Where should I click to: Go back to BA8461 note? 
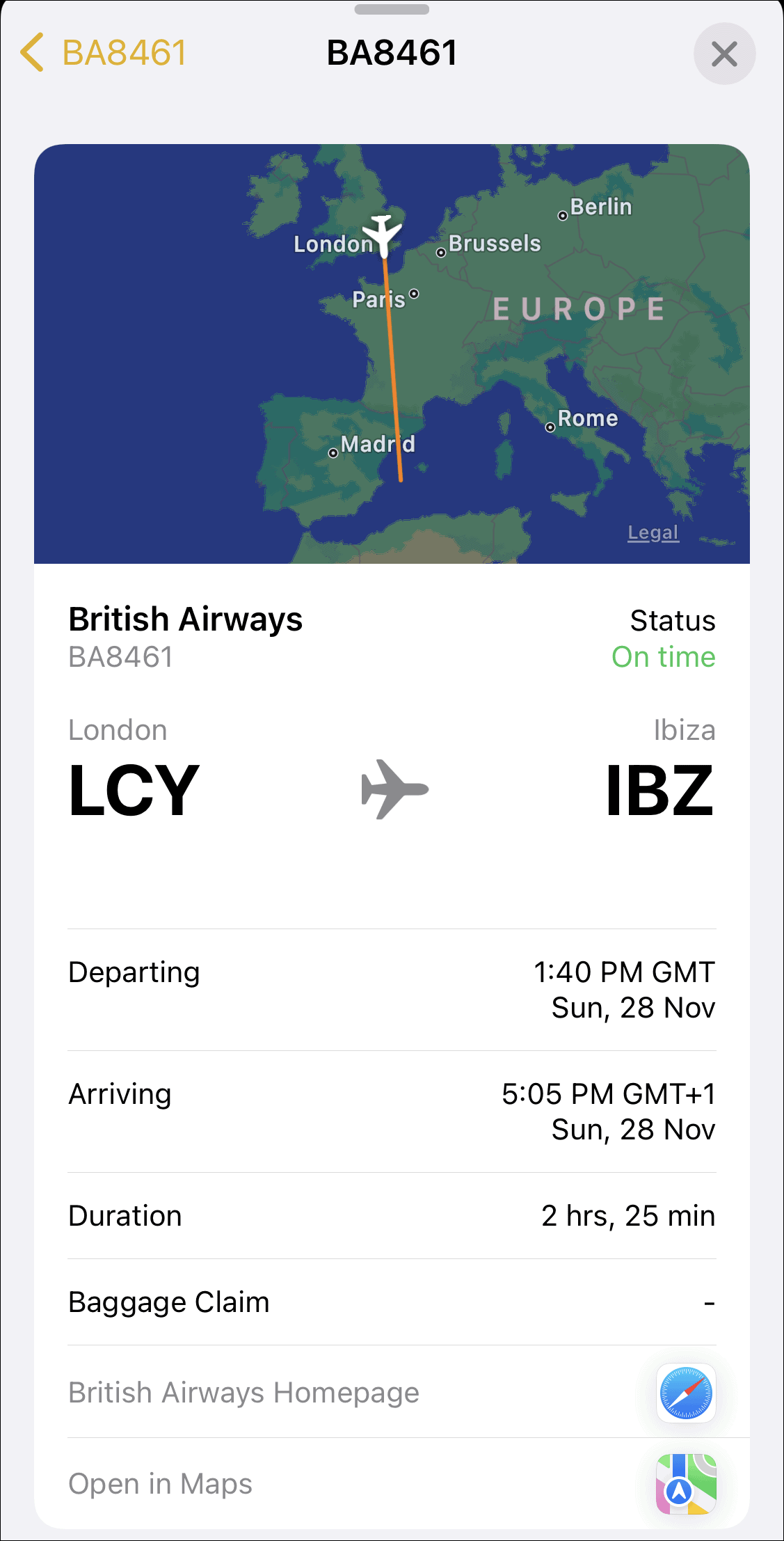coord(104,53)
